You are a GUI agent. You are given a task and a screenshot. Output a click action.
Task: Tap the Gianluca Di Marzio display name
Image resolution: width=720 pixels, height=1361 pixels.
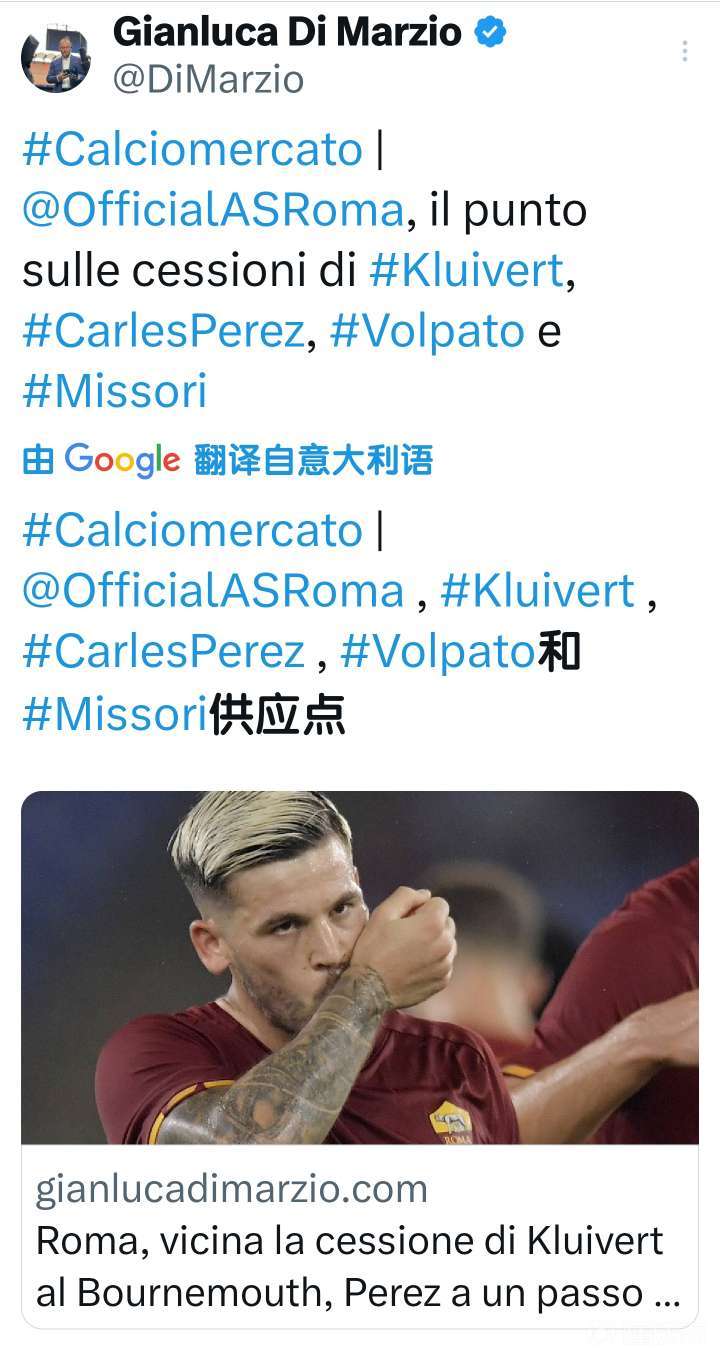pos(287,32)
